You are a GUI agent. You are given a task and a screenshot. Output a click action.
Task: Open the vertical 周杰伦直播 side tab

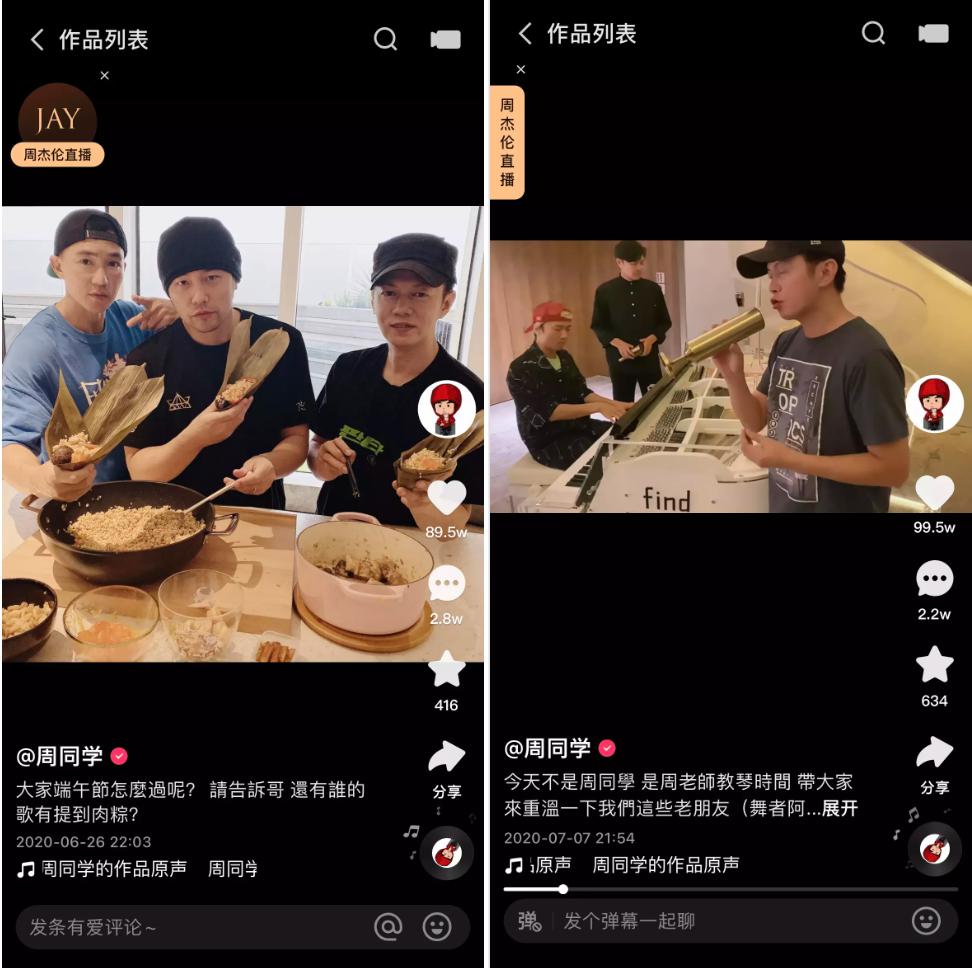coord(507,142)
